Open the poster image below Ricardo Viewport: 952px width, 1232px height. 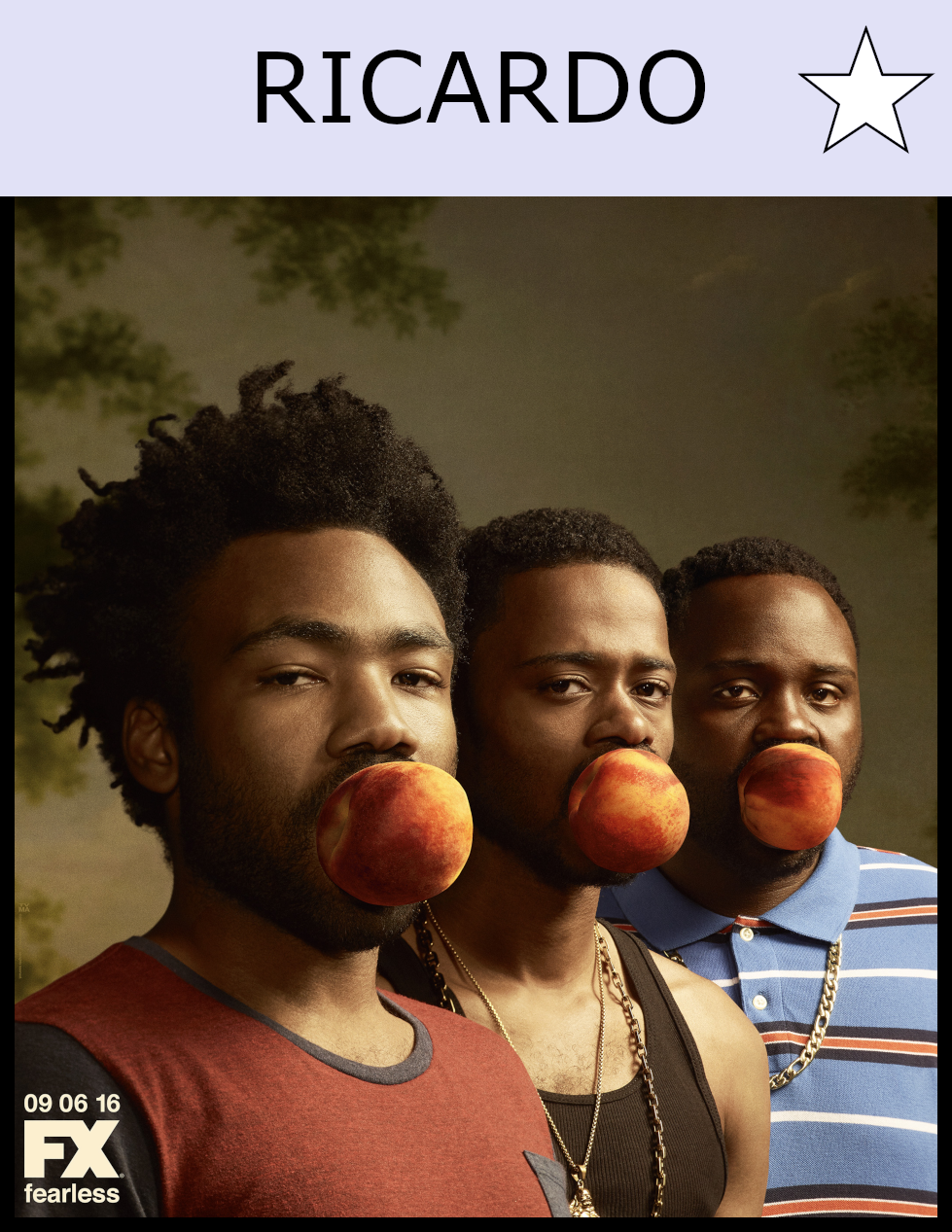click(x=476, y=707)
